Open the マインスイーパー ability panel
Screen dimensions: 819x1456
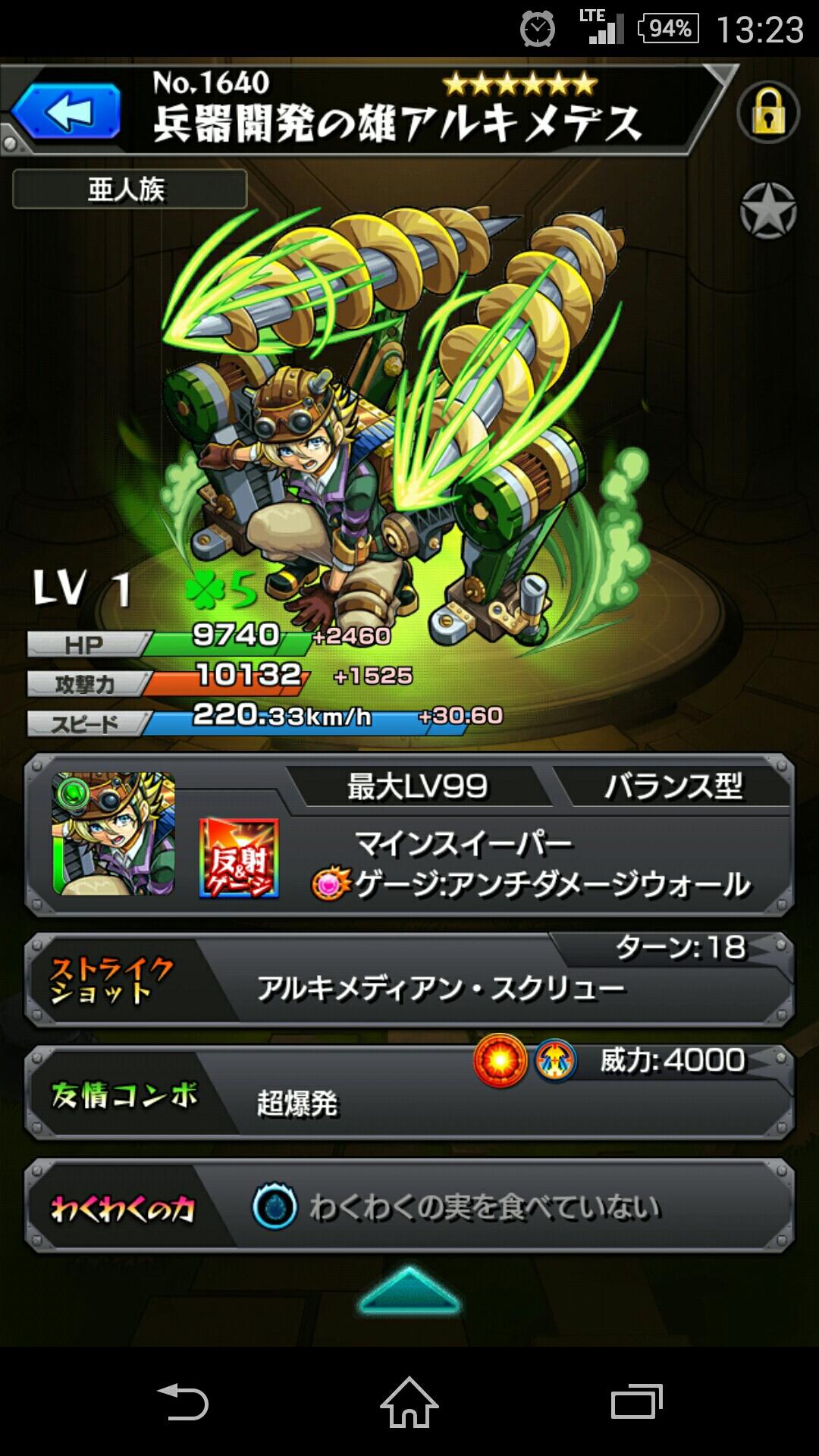point(409,834)
